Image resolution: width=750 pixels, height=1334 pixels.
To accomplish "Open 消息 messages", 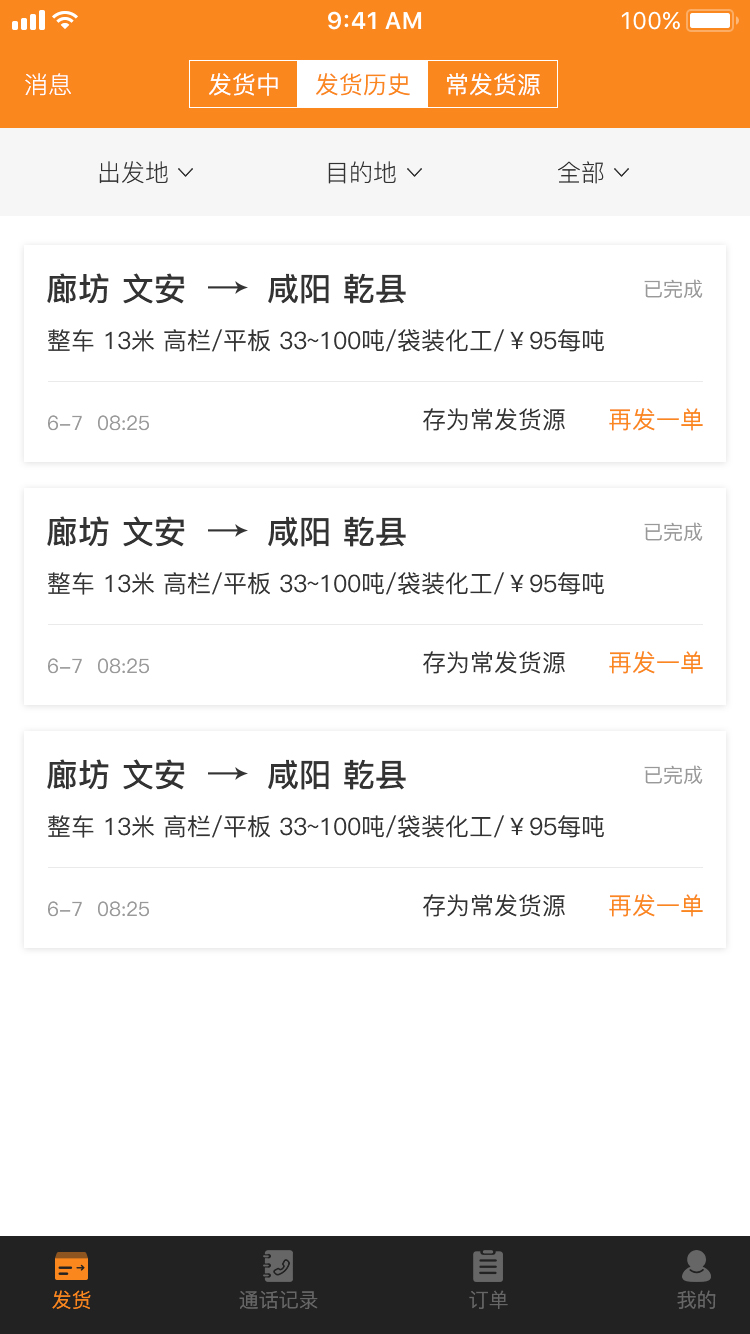I will (48, 85).
